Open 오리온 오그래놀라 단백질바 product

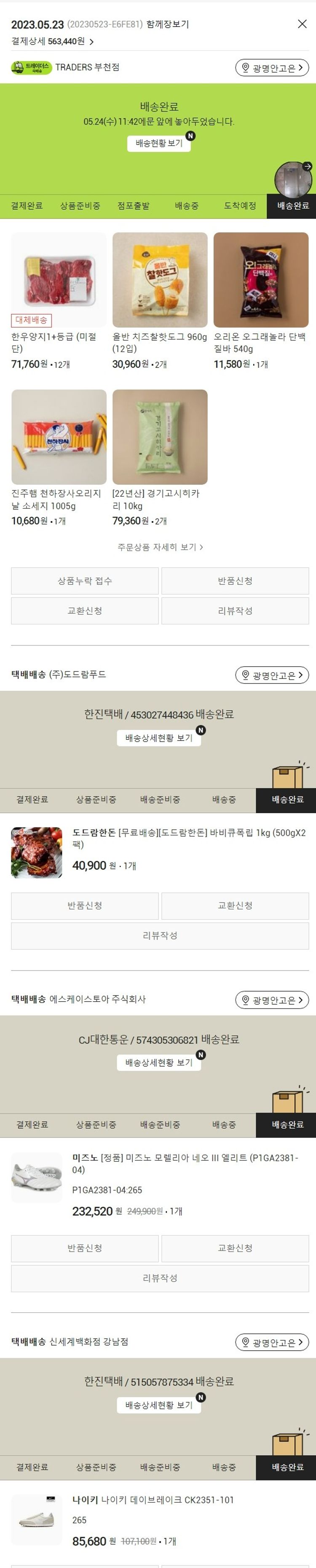pyautogui.click(x=261, y=280)
